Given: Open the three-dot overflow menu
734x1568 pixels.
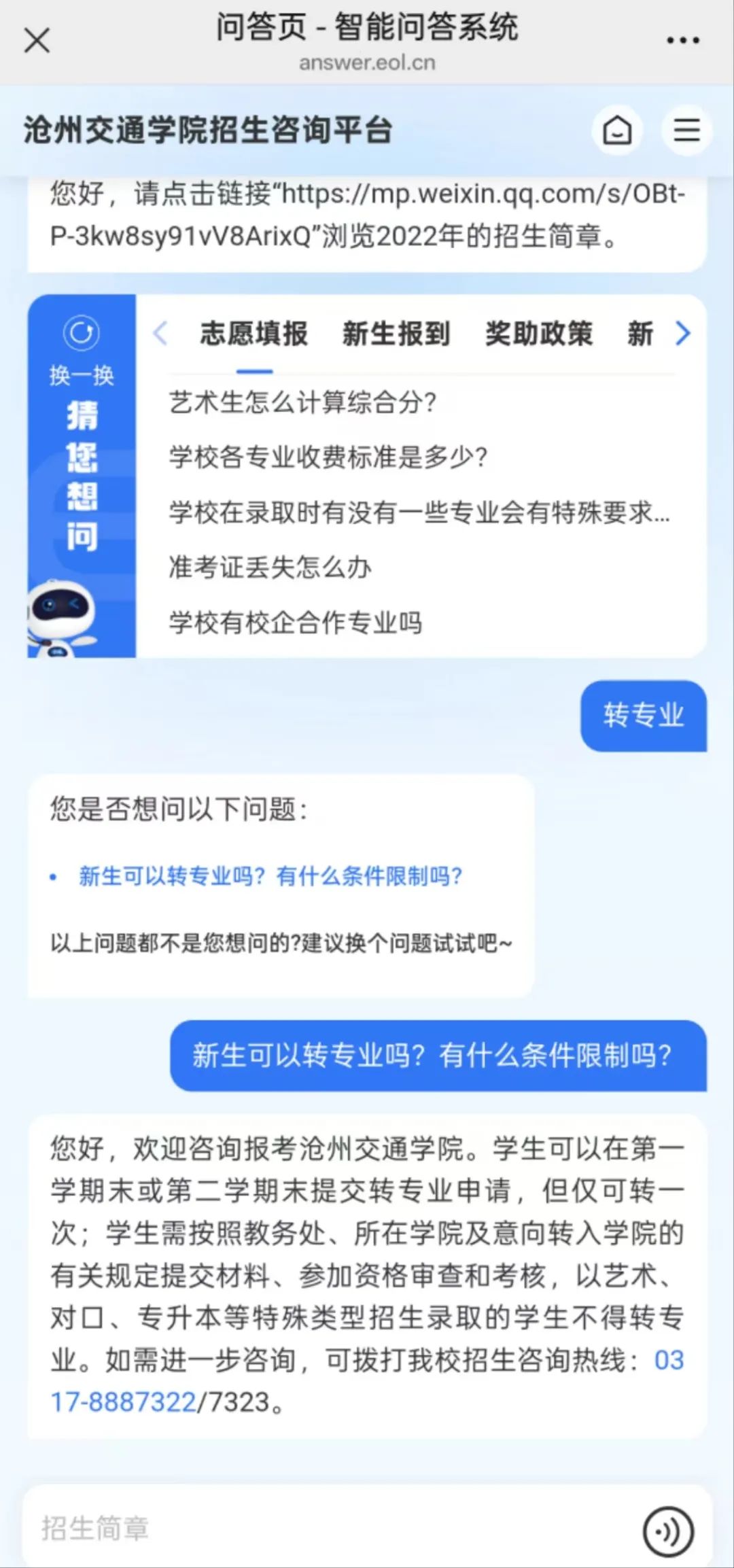Looking at the screenshot, I should click(682, 41).
